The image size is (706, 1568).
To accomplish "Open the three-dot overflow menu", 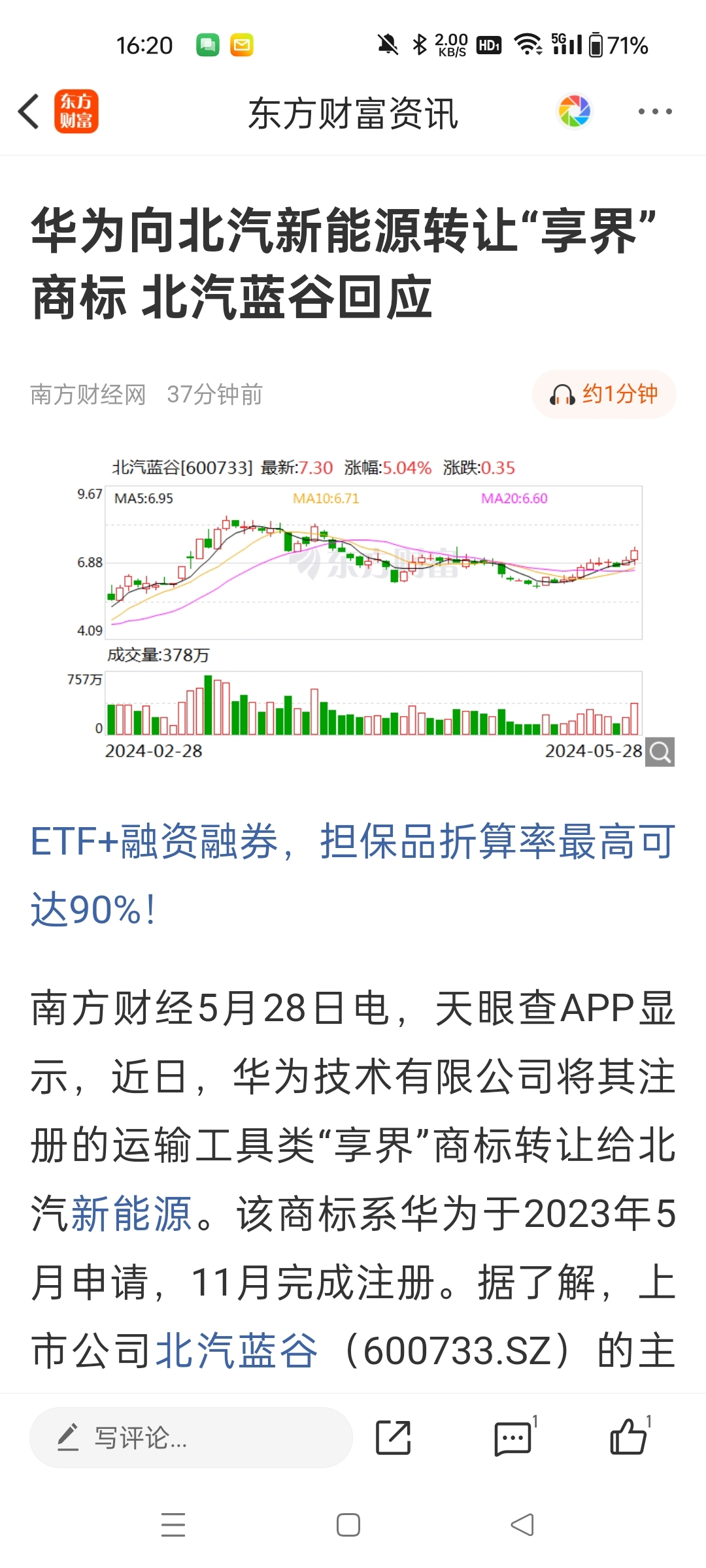I will (655, 110).
